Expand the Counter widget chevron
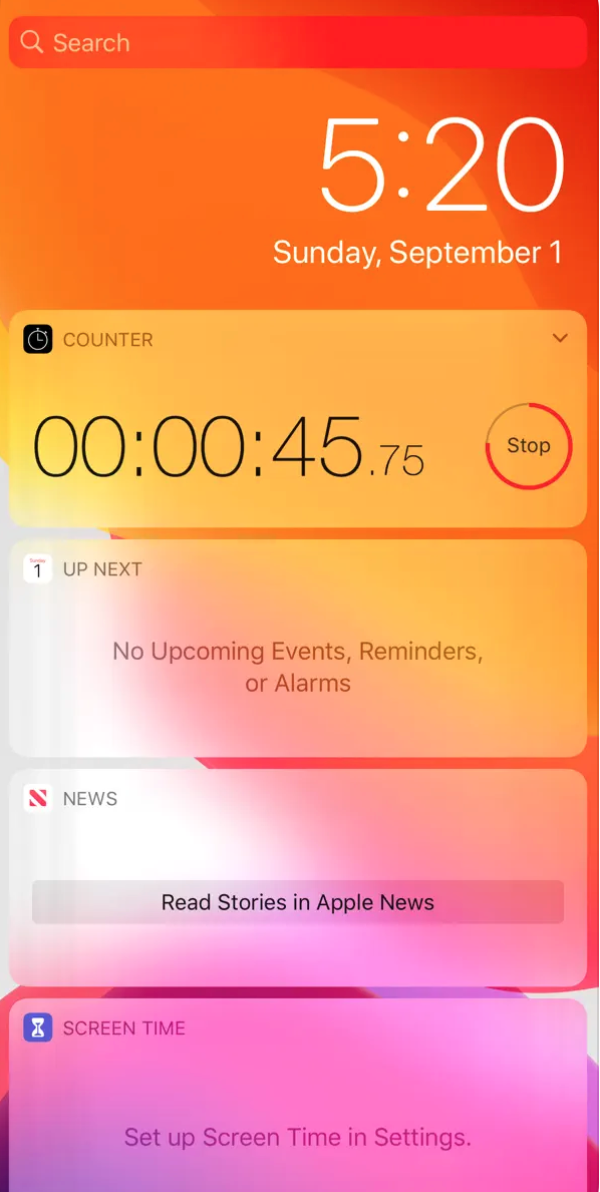Screen dimensions: 600x1192 [x=560, y=339]
